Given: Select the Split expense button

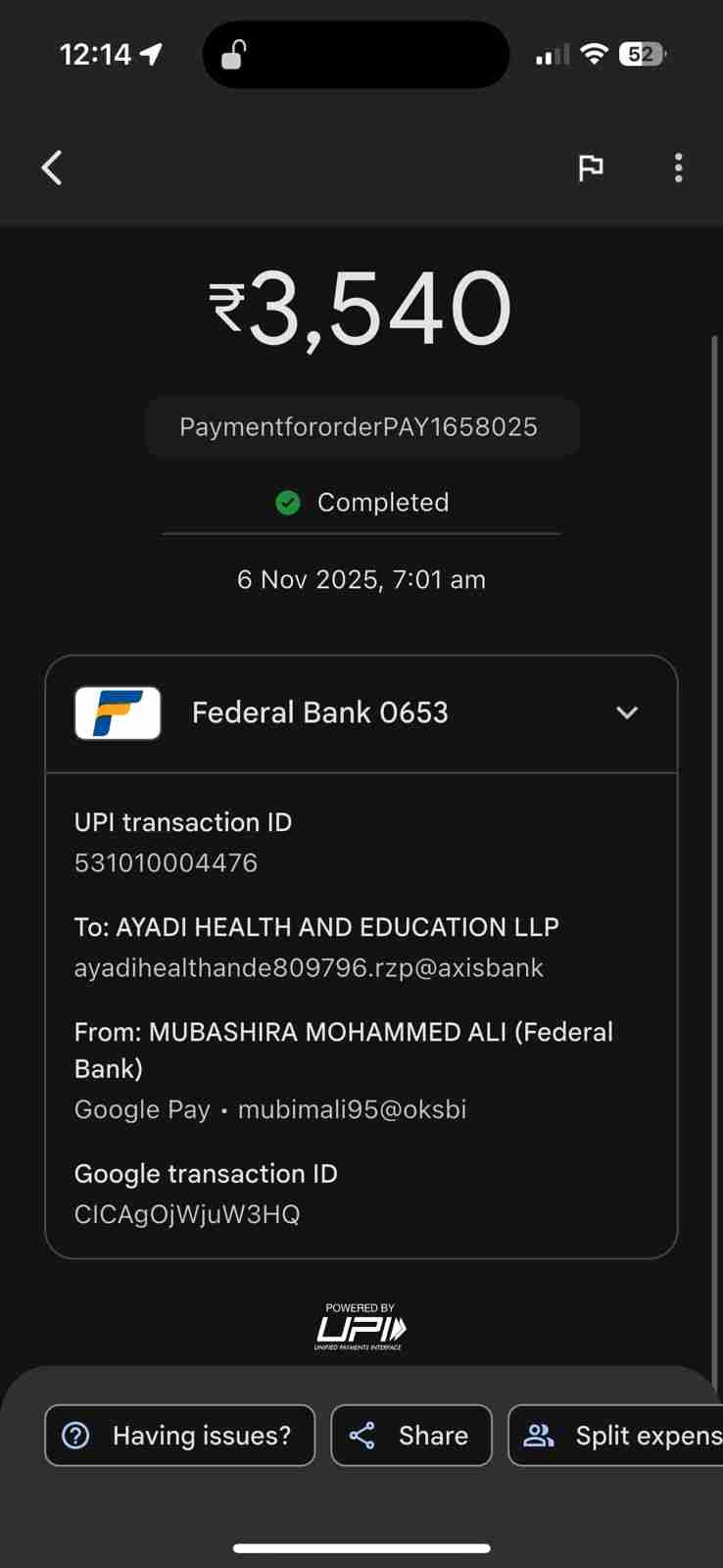Looking at the screenshot, I should [619, 1436].
